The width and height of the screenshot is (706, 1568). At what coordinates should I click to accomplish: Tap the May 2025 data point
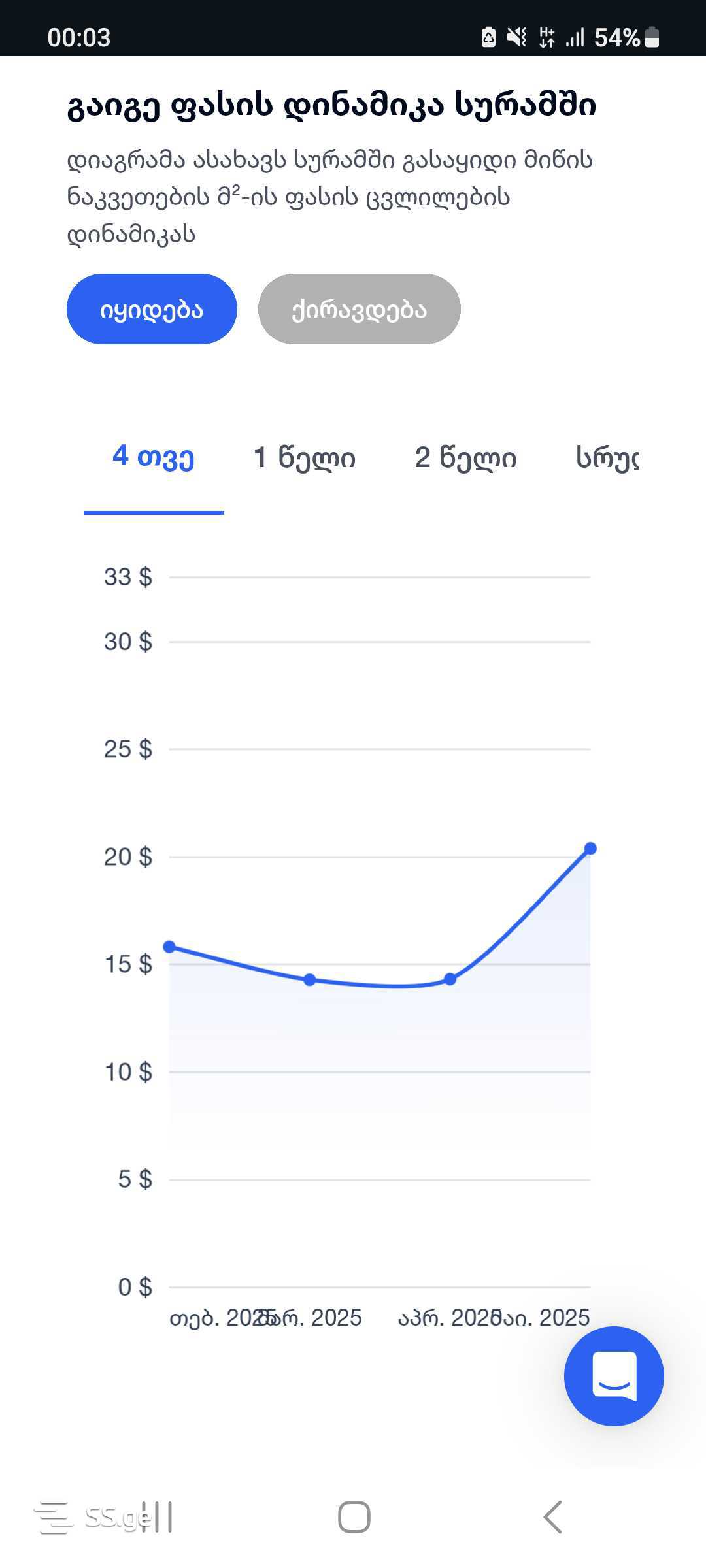click(590, 849)
